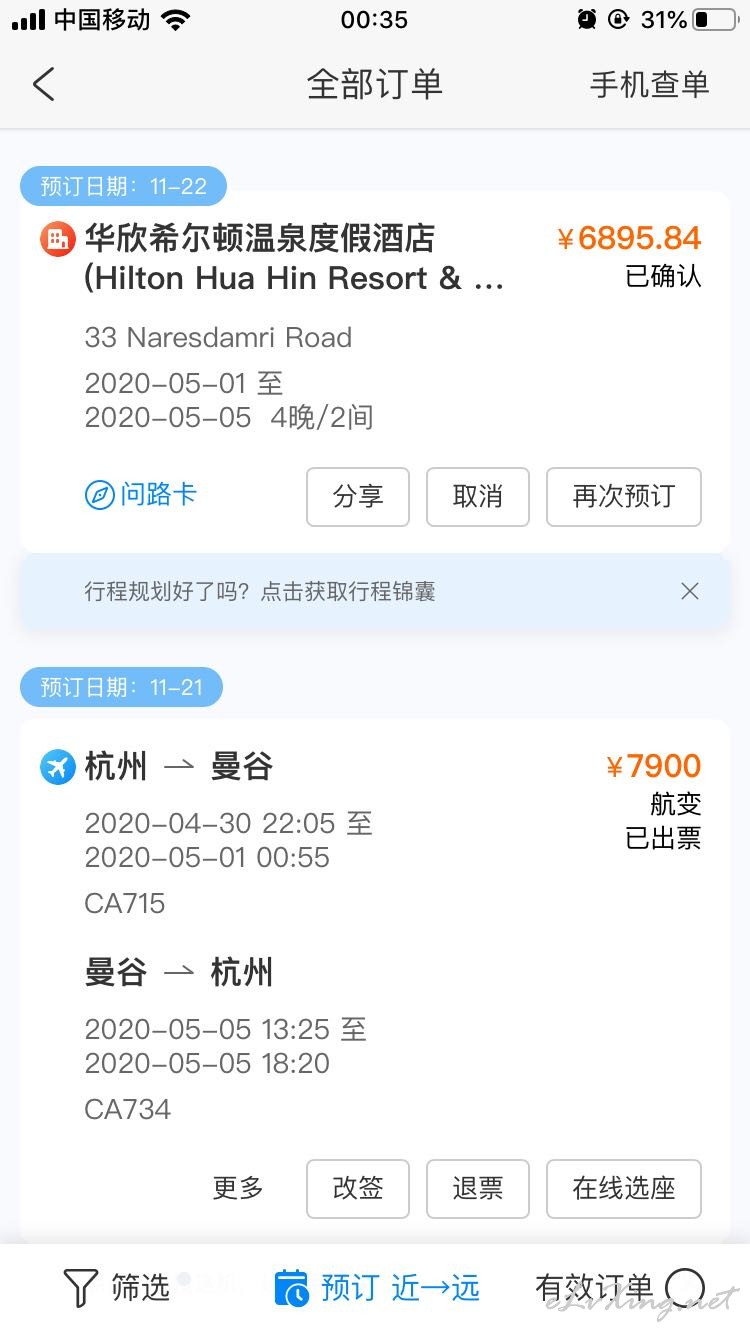Open 手机查单 in the header
The height and width of the screenshot is (1334, 750).
(x=649, y=85)
